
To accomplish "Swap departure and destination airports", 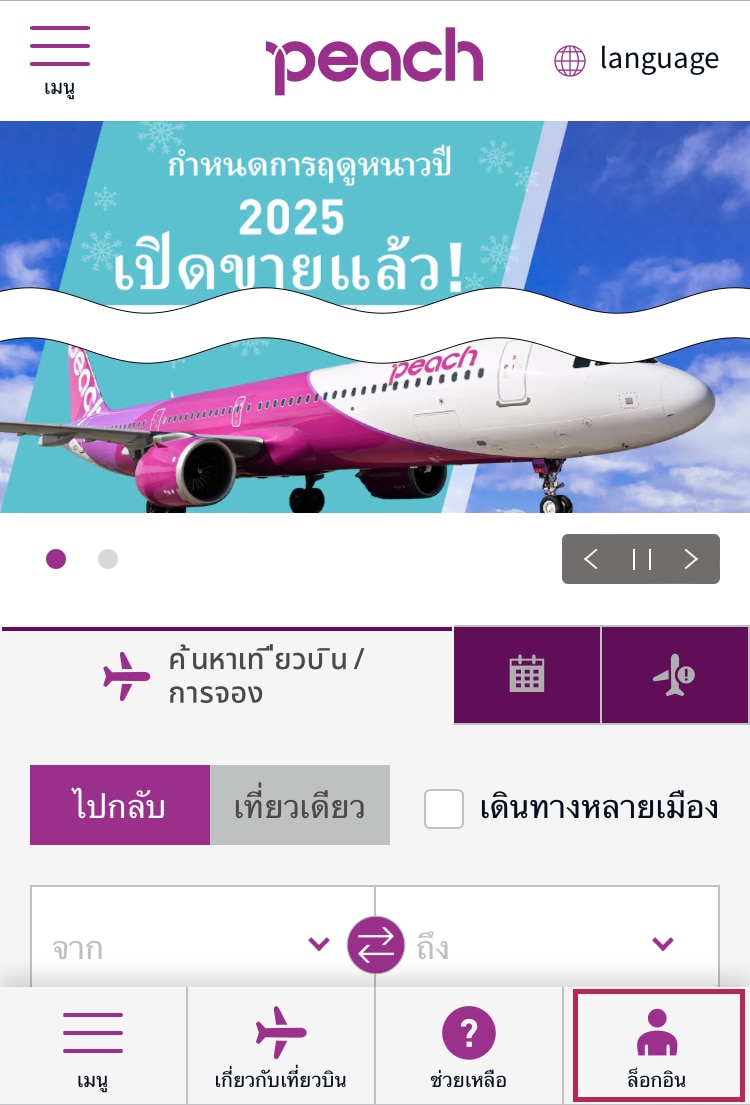I will click(376, 946).
